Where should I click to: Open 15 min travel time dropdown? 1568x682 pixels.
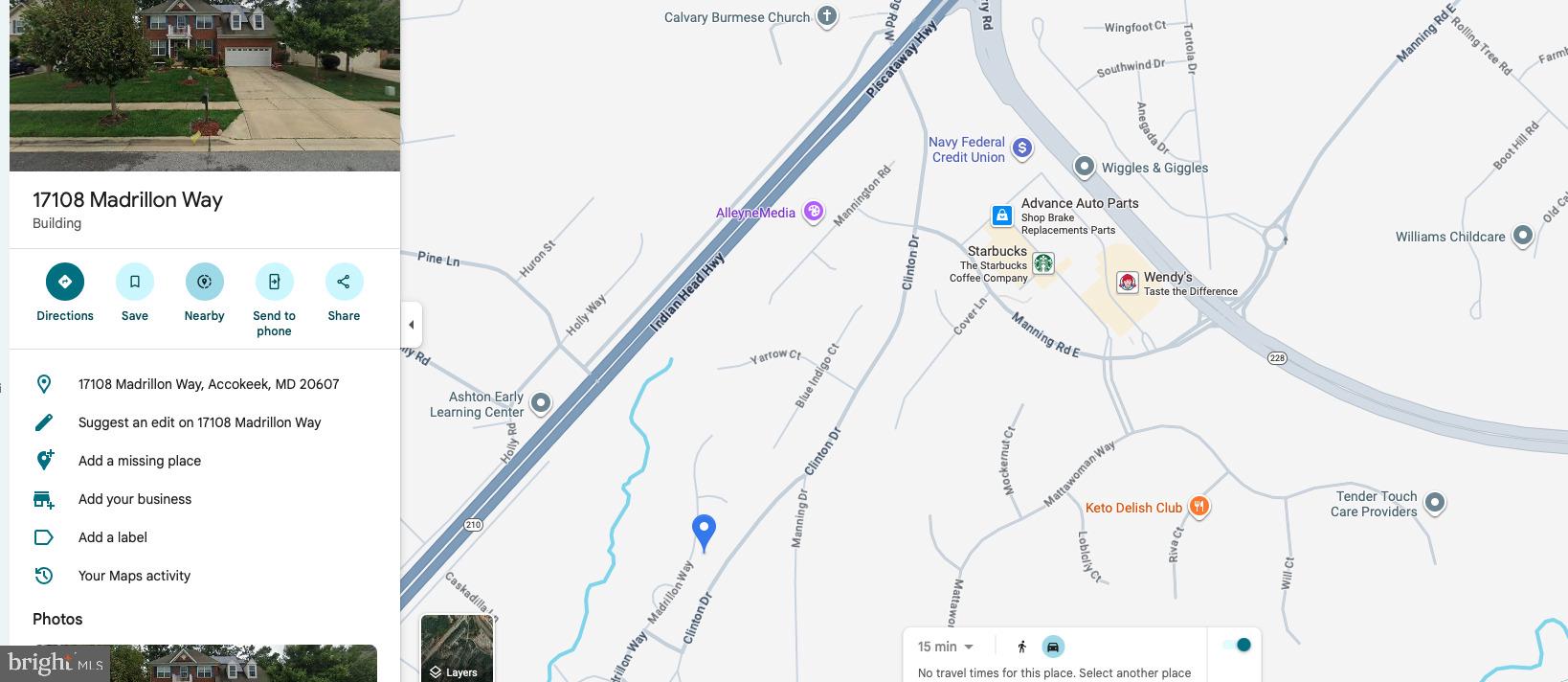pos(946,647)
